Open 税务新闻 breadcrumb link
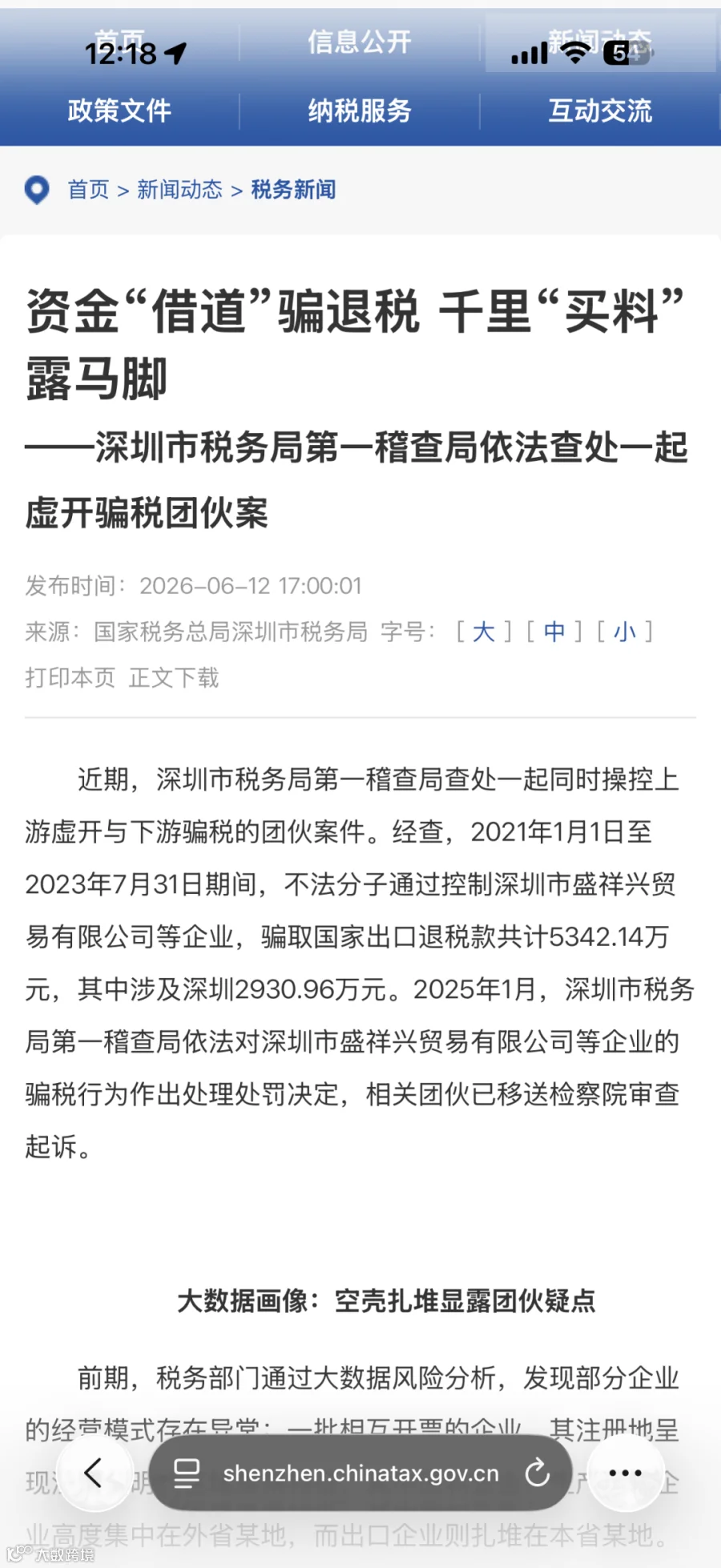The image size is (721, 1568). click(293, 190)
